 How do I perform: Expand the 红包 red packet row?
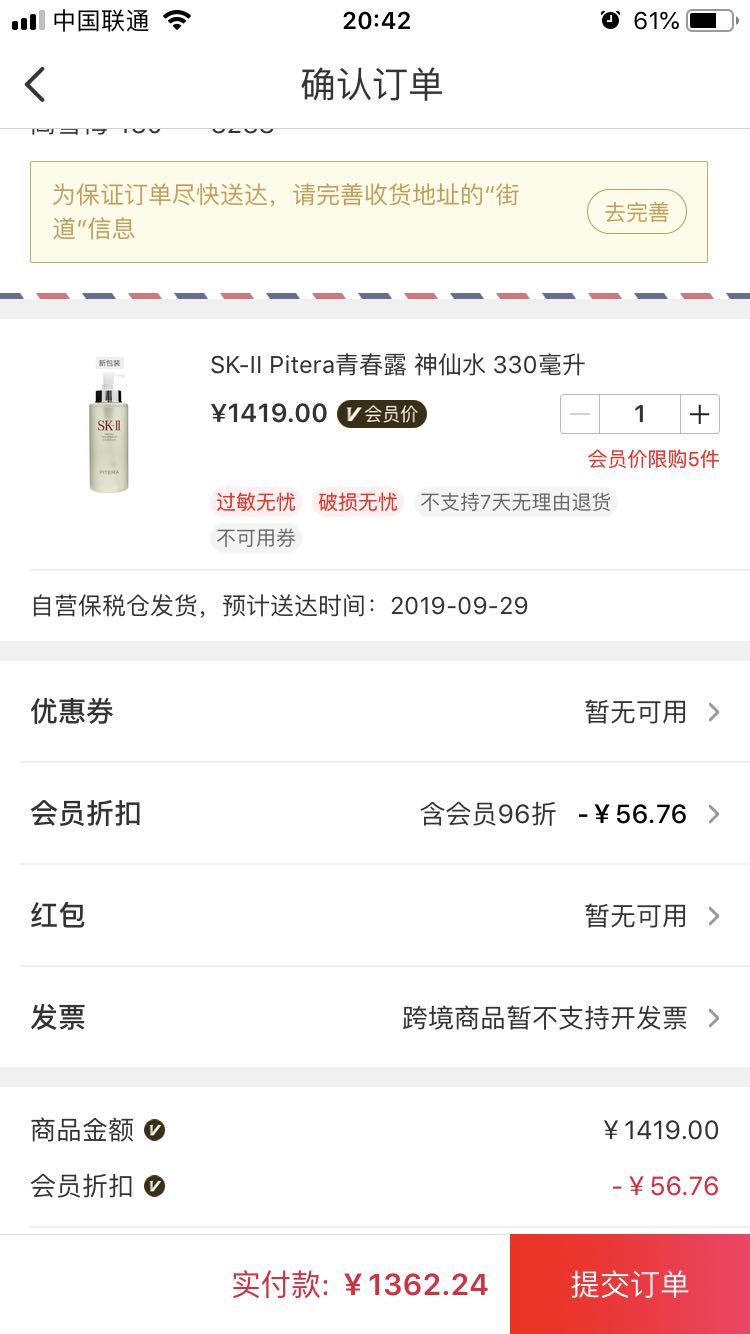[375, 916]
